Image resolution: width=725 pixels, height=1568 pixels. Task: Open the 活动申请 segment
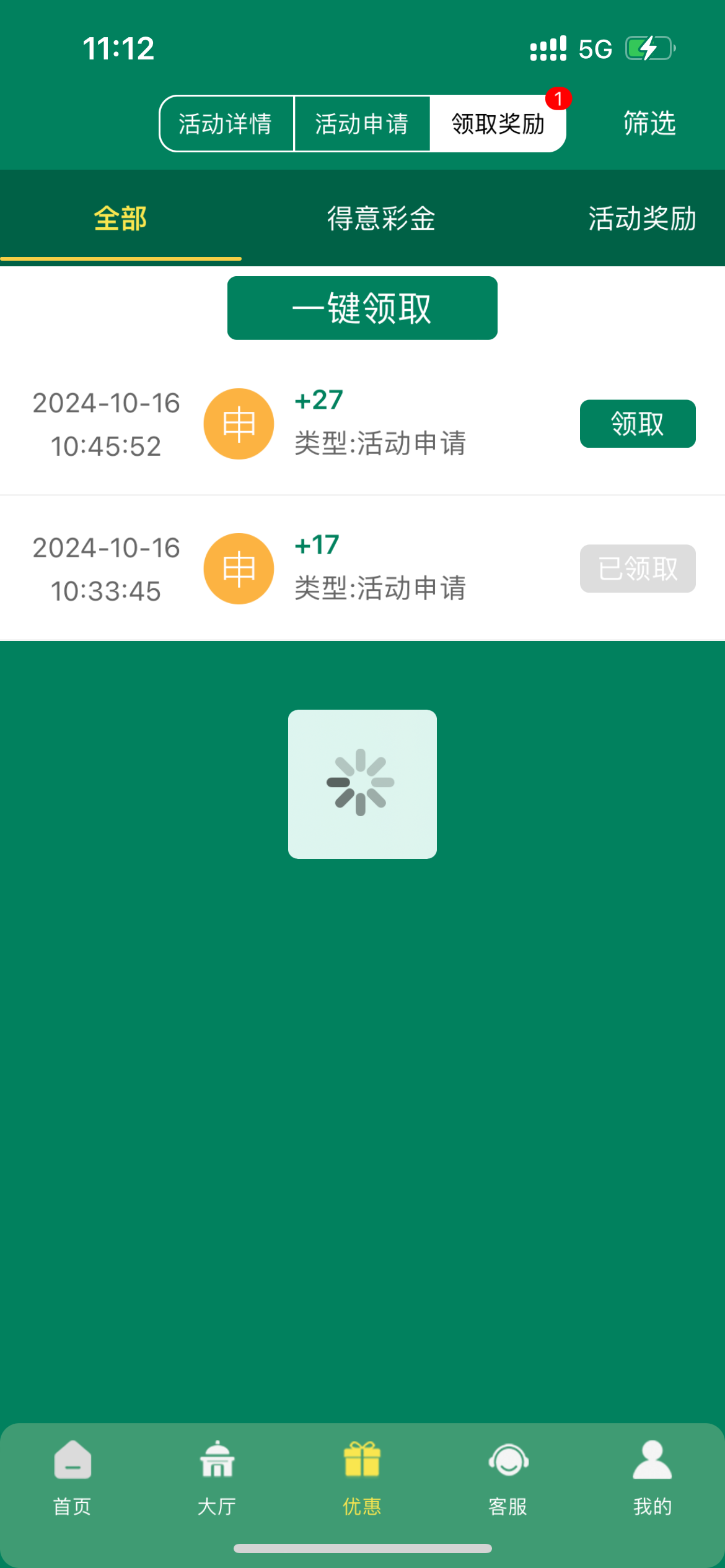[362, 124]
